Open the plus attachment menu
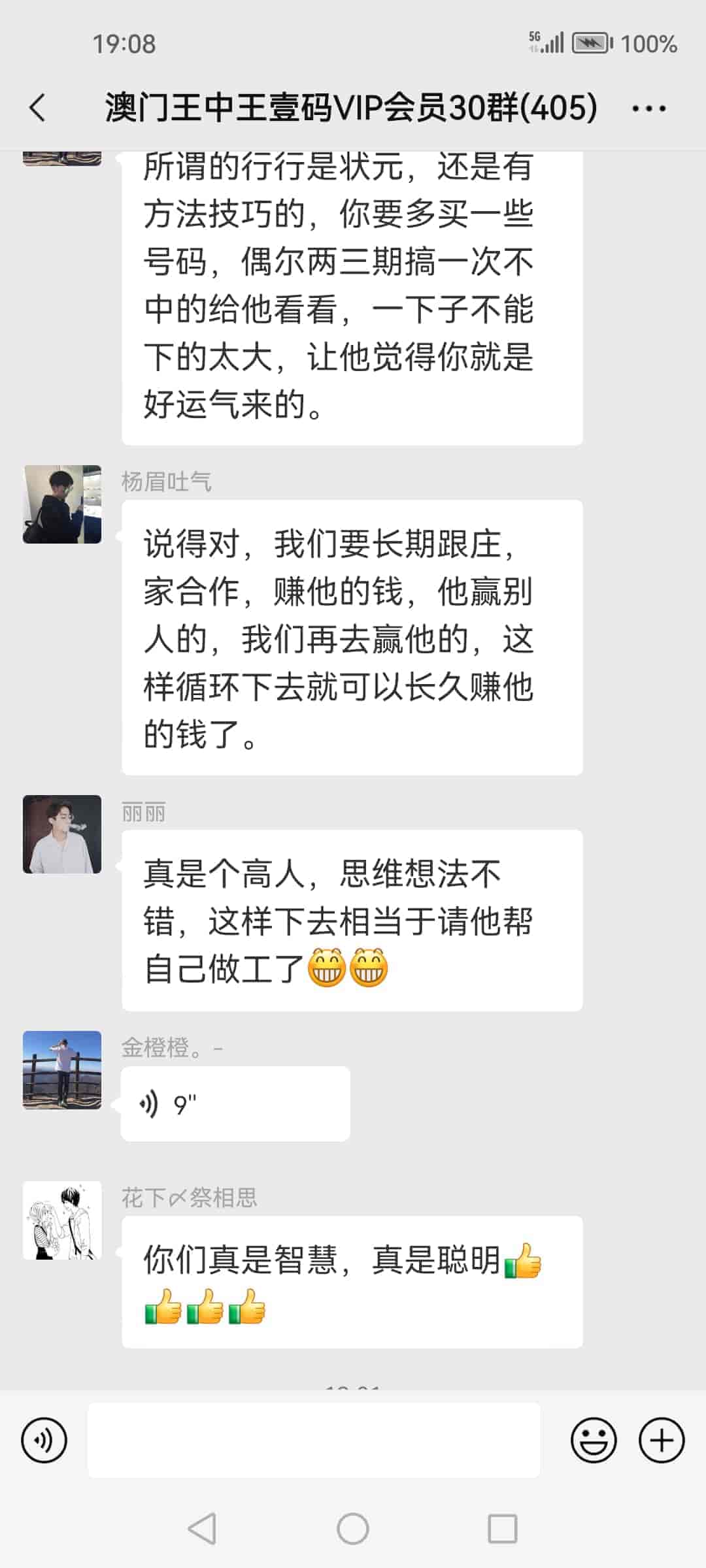 pyautogui.click(x=661, y=1440)
